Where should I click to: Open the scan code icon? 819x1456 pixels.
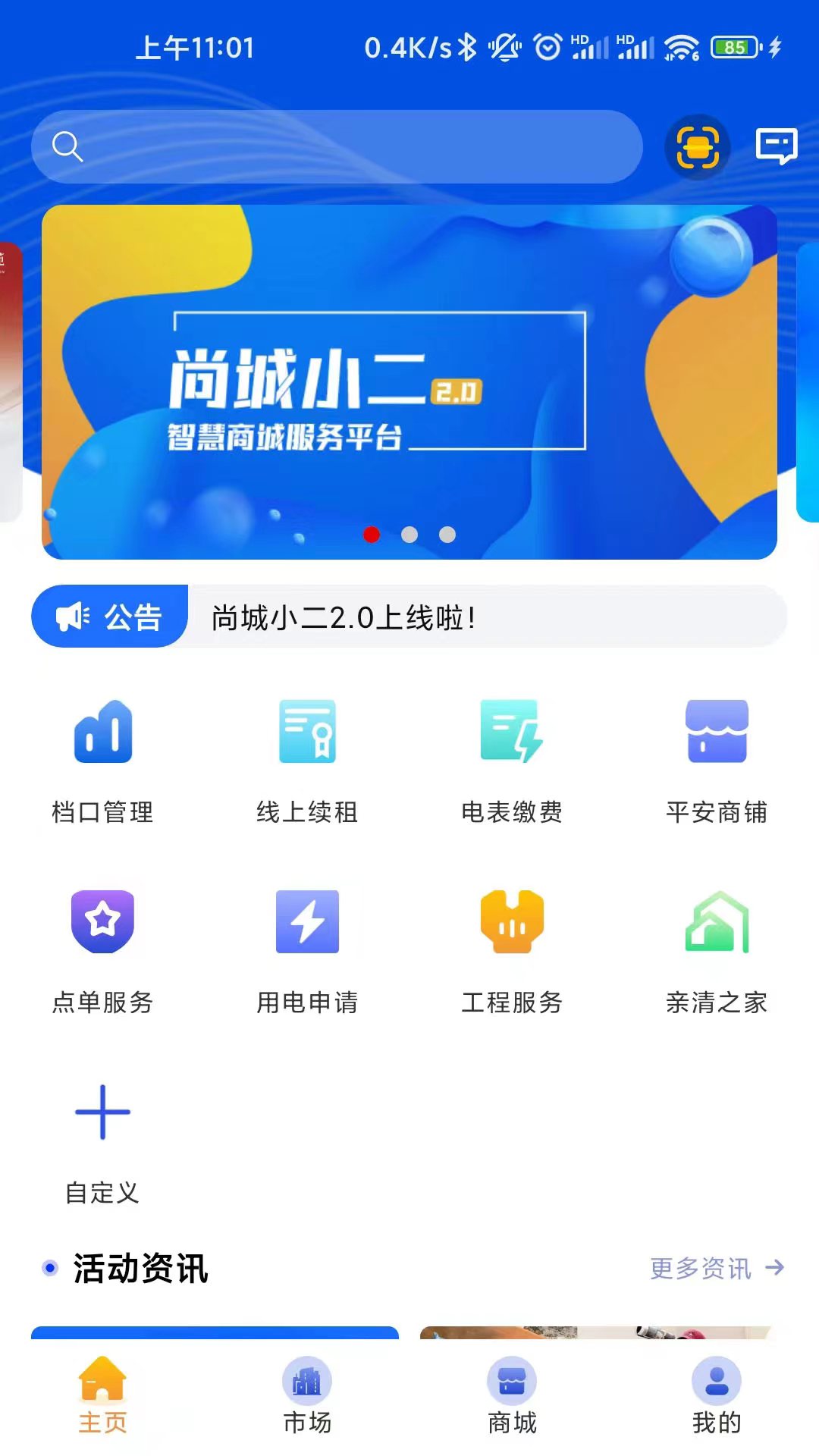pos(697,147)
